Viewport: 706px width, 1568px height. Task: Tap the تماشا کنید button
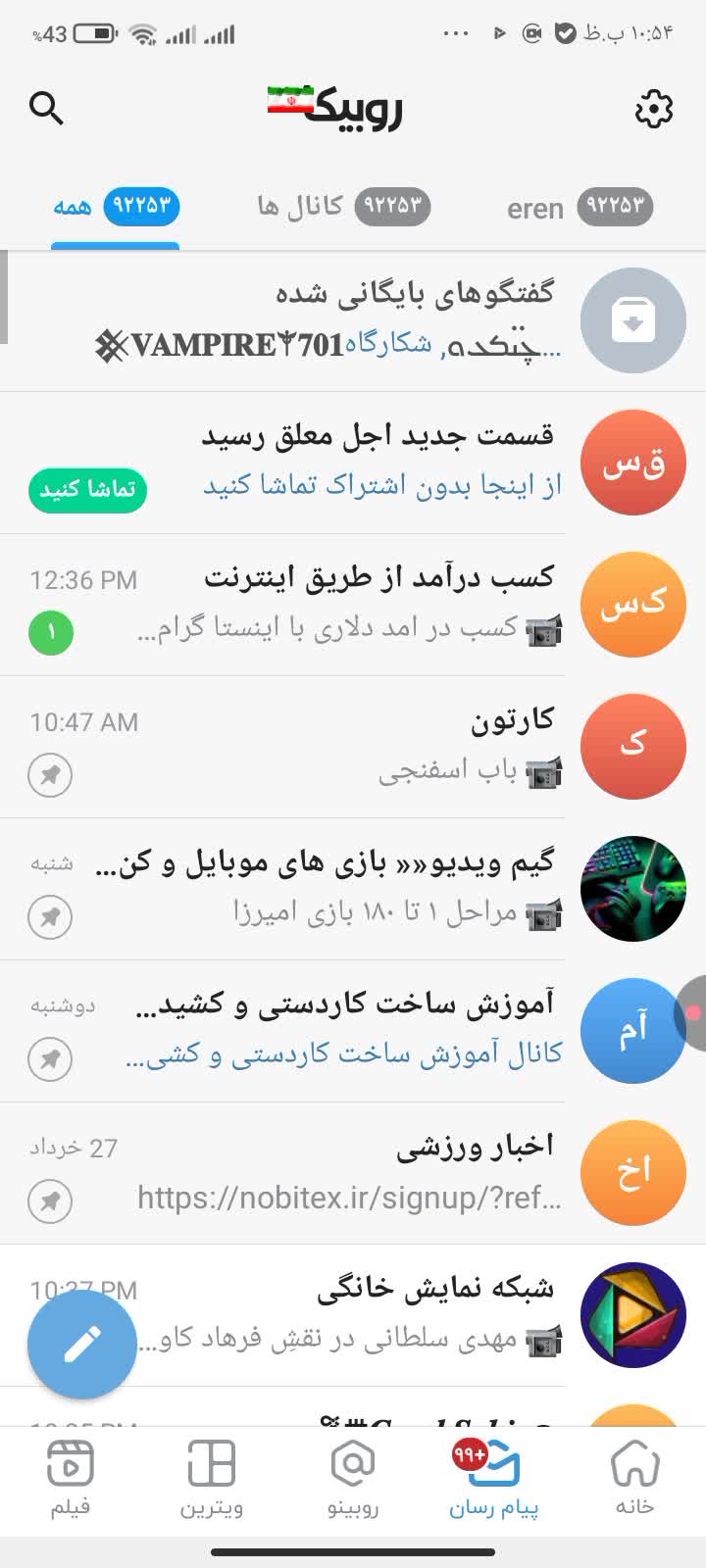(x=87, y=489)
